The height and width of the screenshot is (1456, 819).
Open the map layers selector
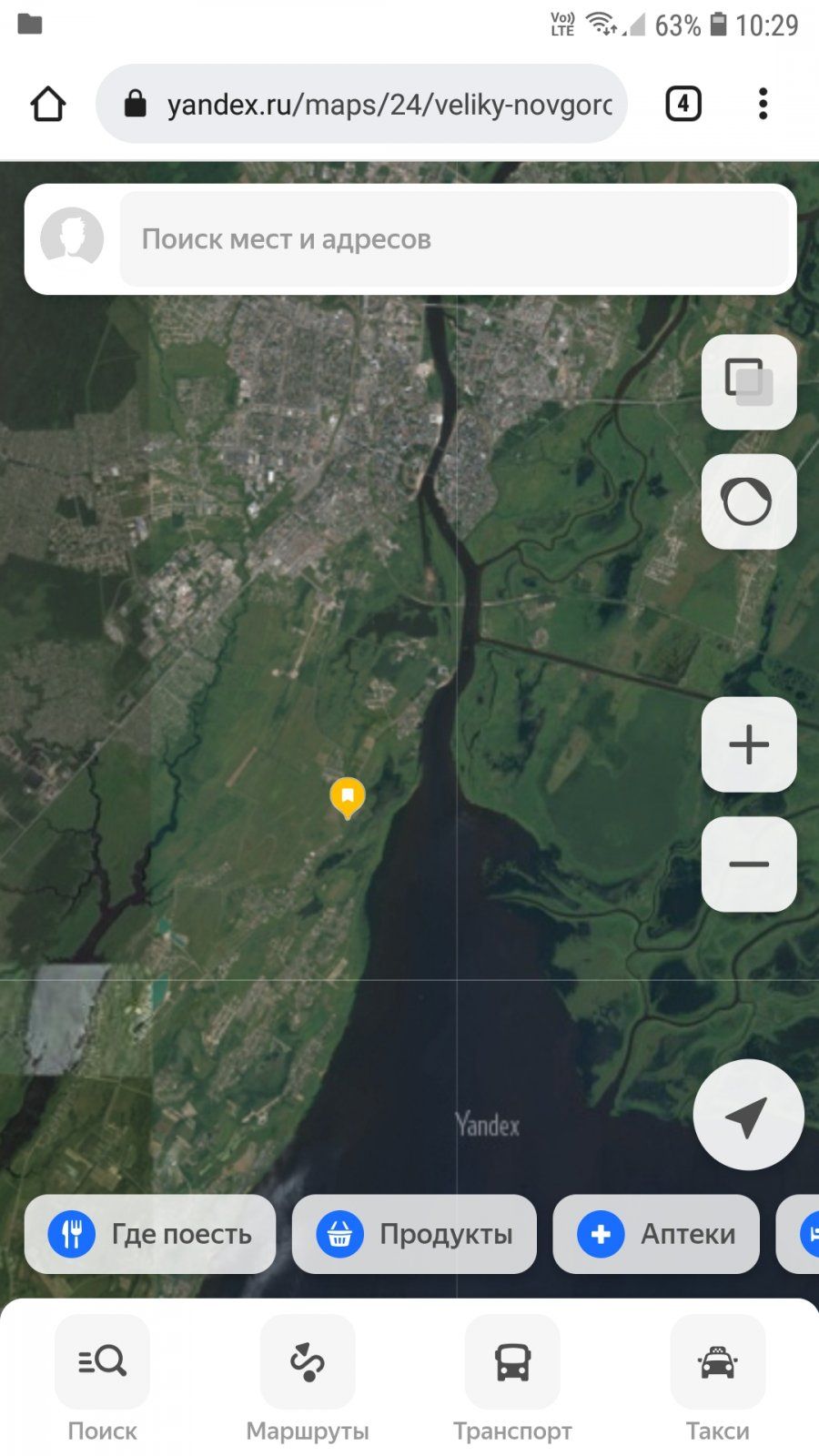click(748, 381)
